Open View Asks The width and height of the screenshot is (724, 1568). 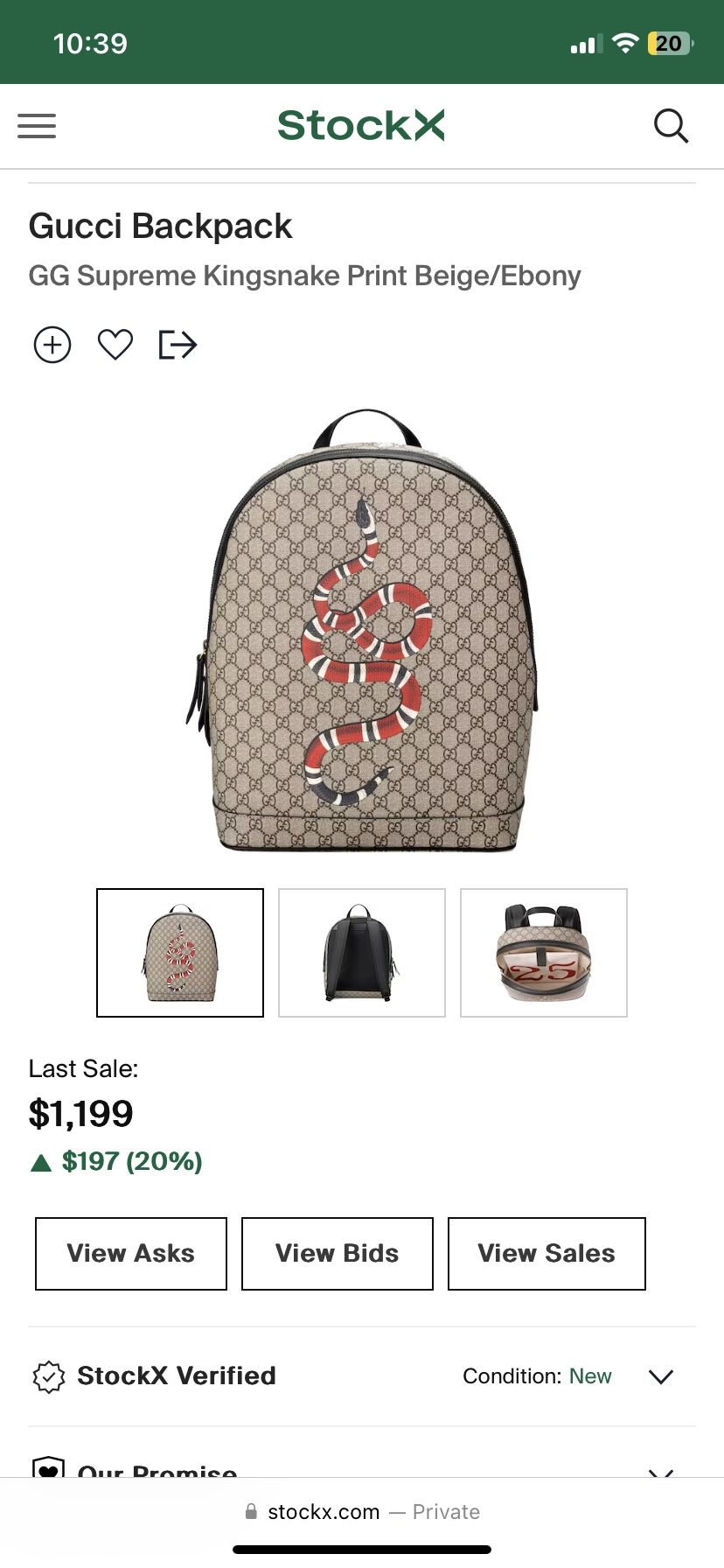pos(129,1253)
